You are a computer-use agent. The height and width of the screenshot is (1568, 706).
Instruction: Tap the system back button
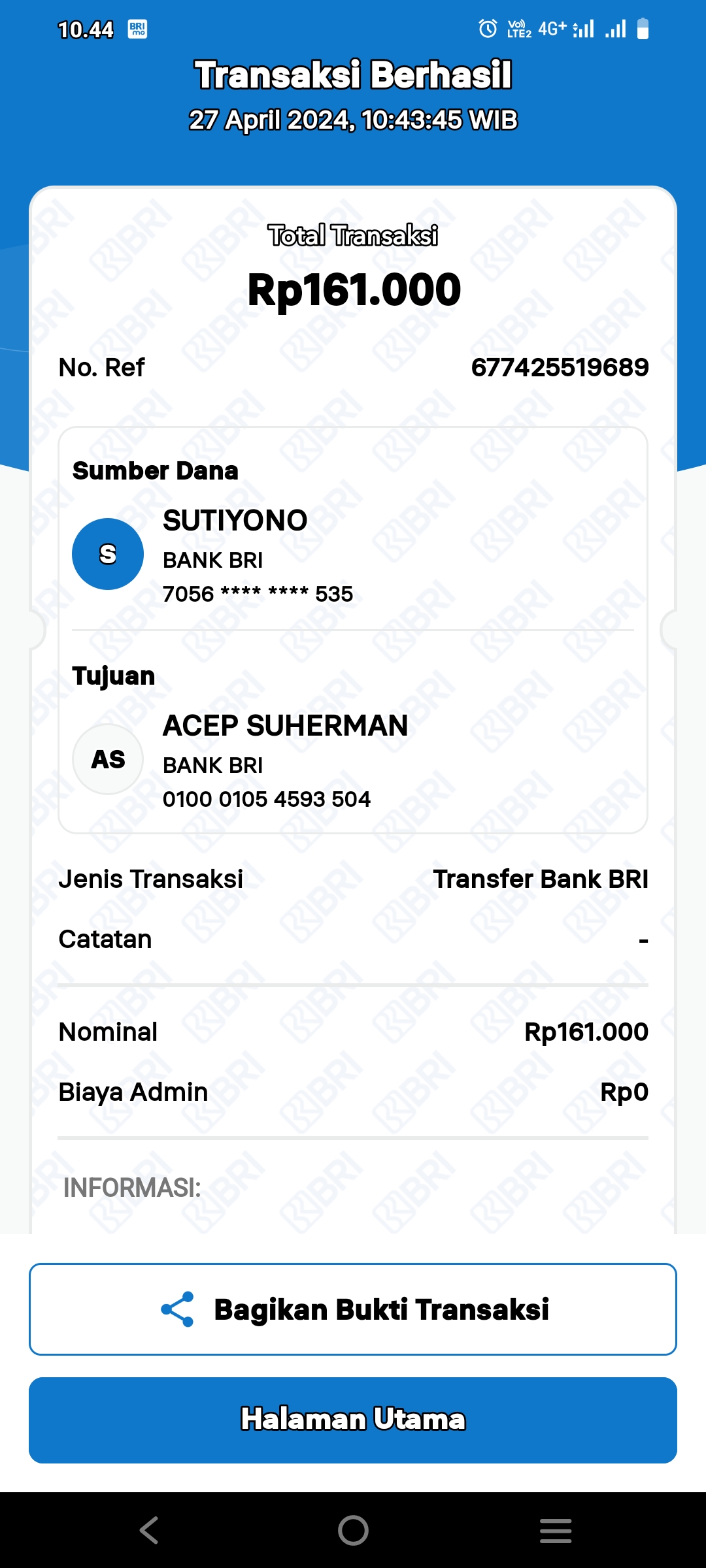pyautogui.click(x=150, y=1530)
